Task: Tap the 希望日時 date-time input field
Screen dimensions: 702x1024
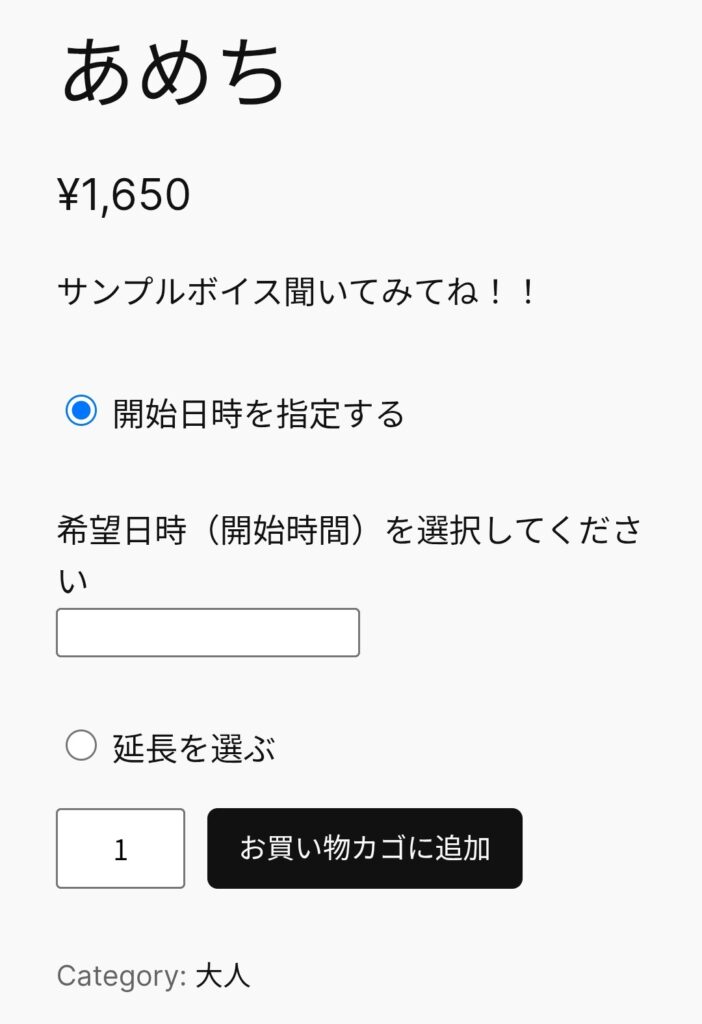Action: click(x=207, y=633)
